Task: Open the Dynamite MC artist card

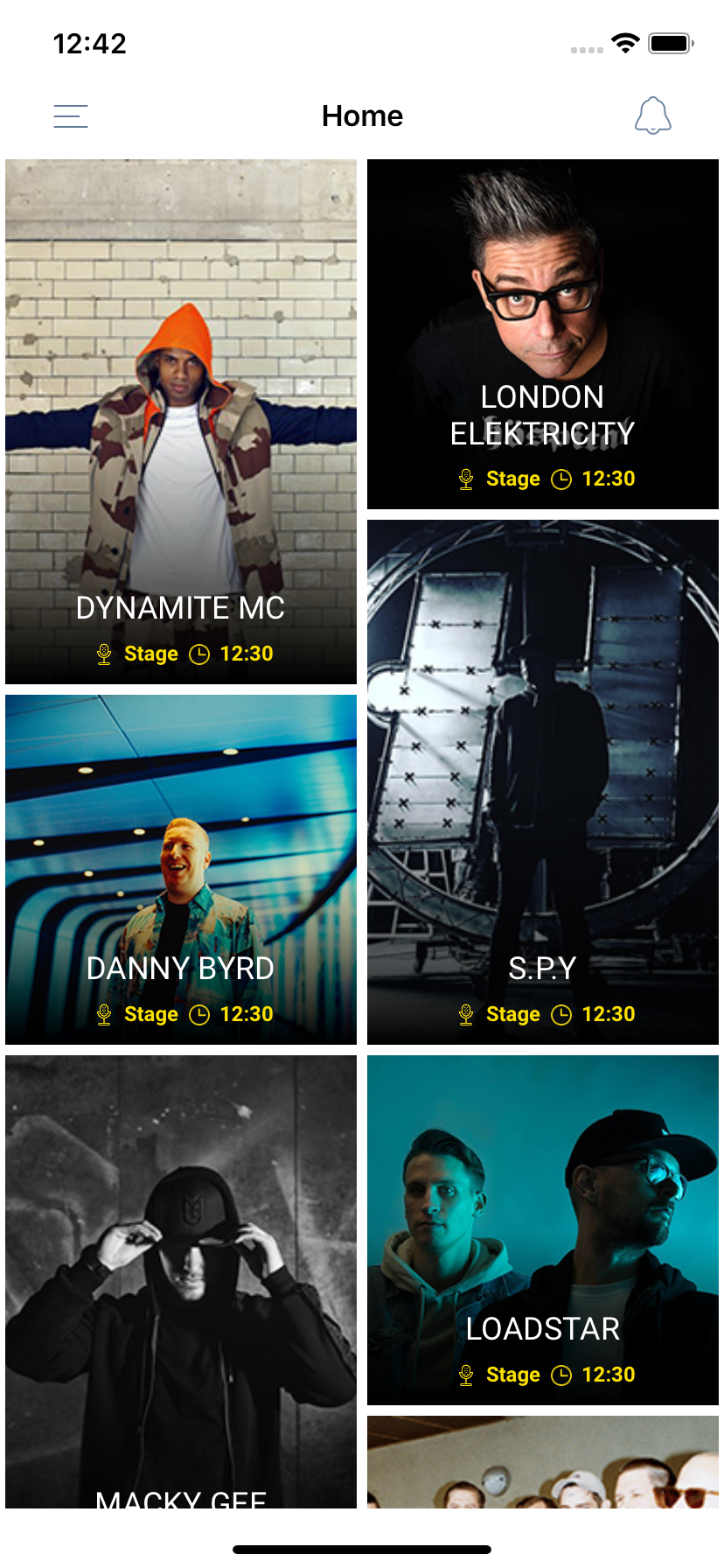Action: pos(181,422)
